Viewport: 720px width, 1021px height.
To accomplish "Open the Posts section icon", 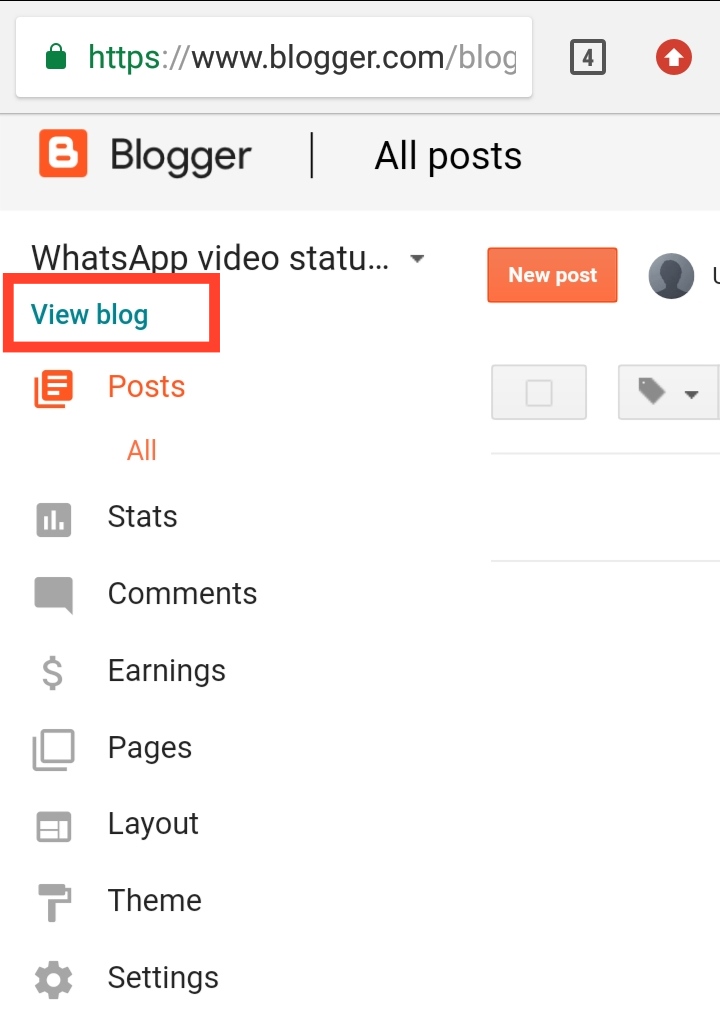I will (55, 386).
